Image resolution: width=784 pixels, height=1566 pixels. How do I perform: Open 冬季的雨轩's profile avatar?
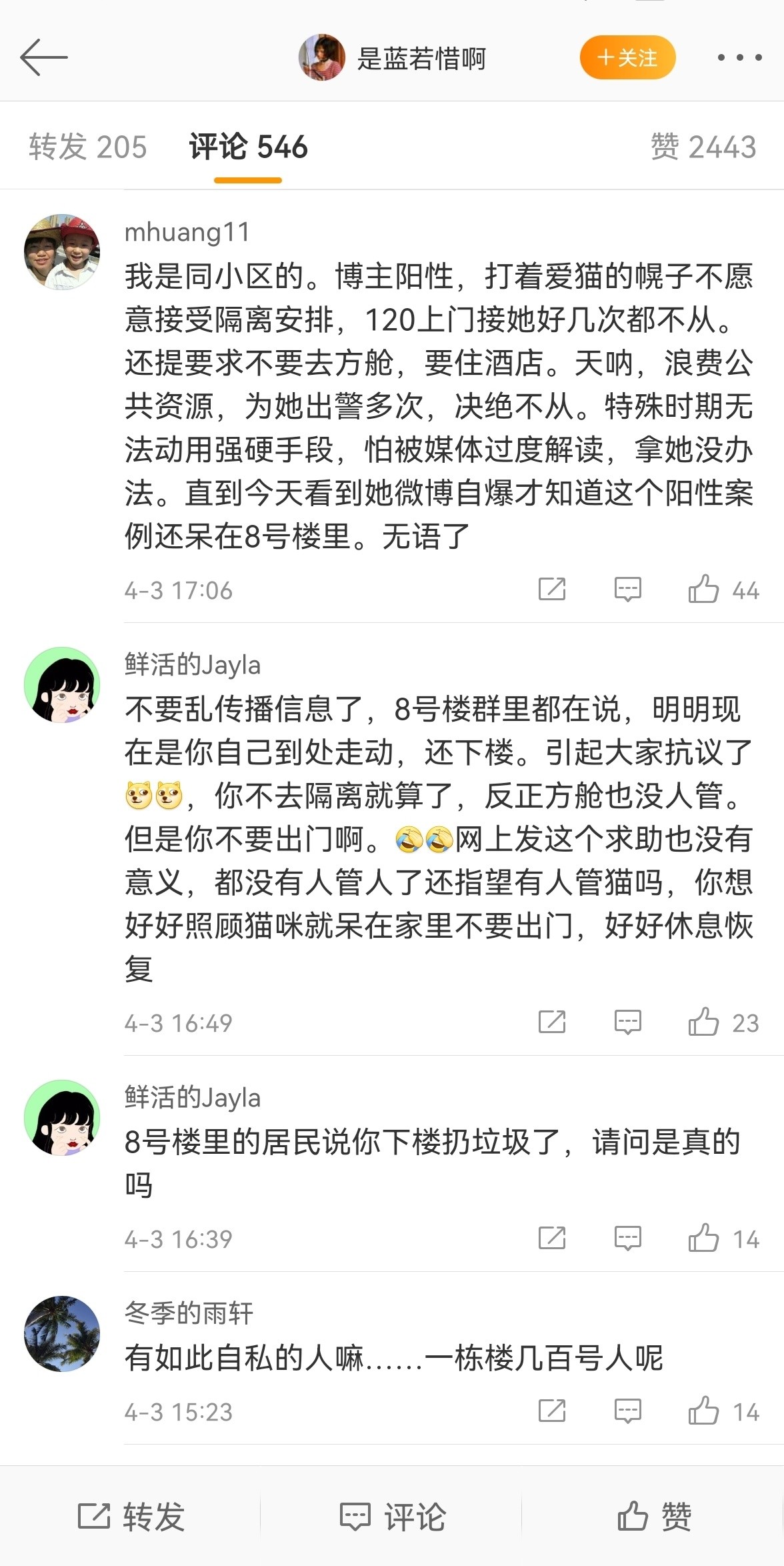(x=61, y=1334)
